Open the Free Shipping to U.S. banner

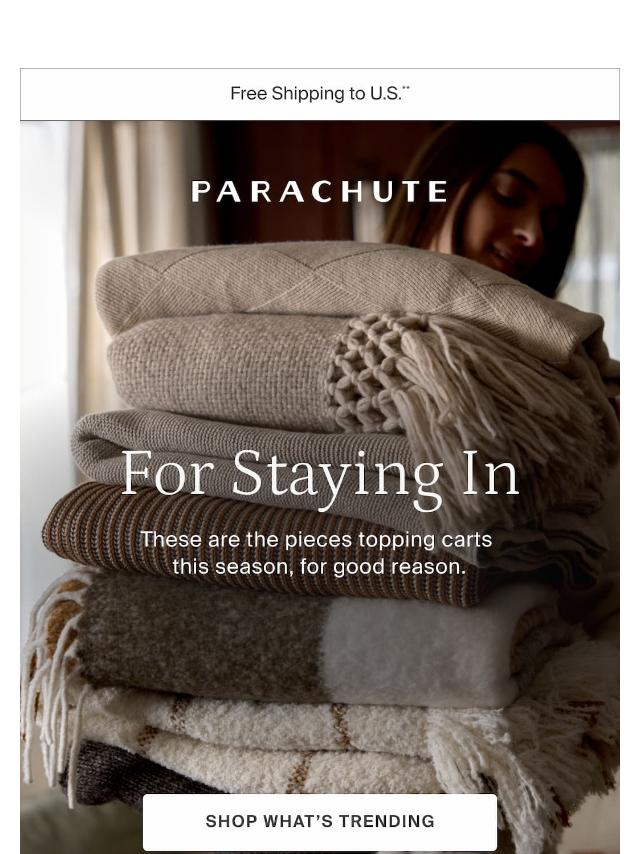tap(320, 94)
